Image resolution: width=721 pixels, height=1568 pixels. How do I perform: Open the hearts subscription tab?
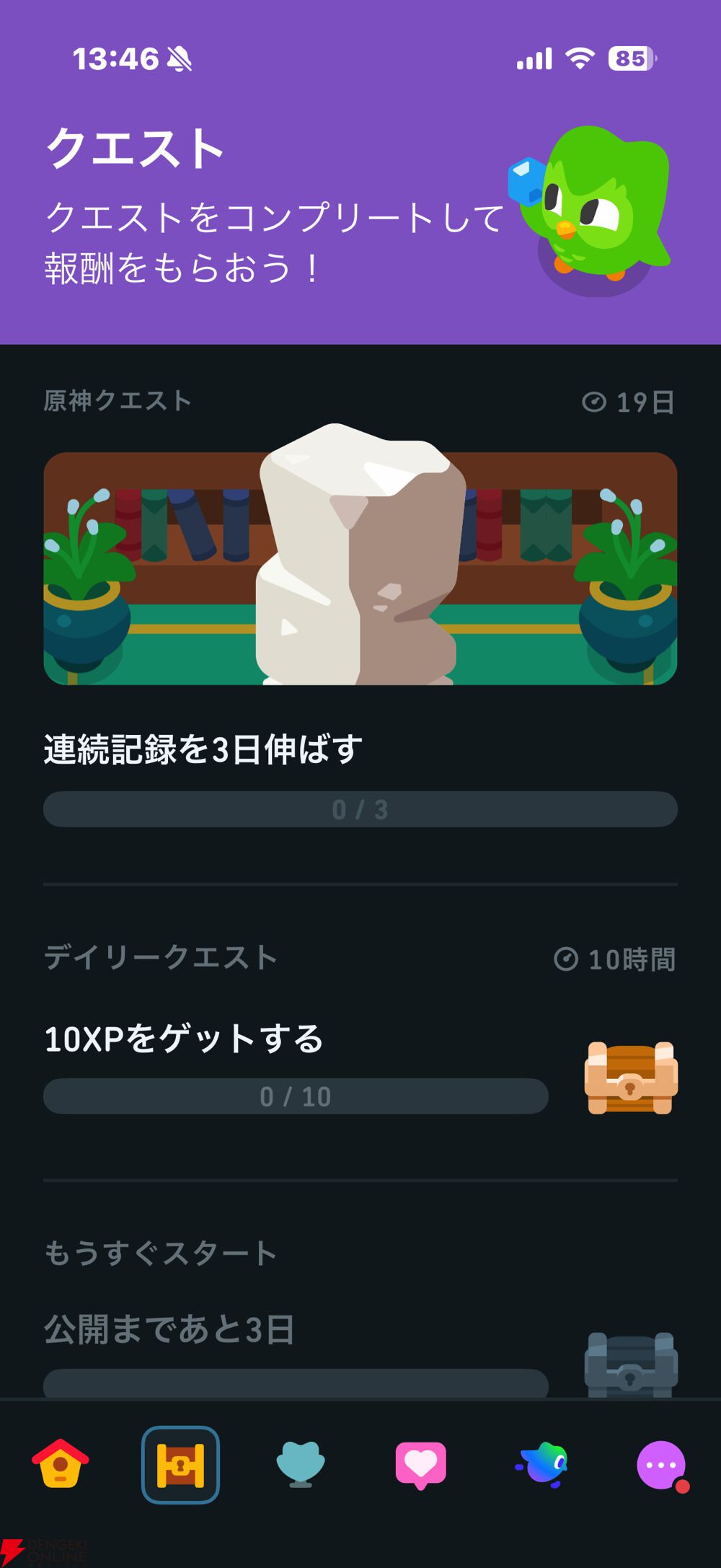click(421, 1464)
